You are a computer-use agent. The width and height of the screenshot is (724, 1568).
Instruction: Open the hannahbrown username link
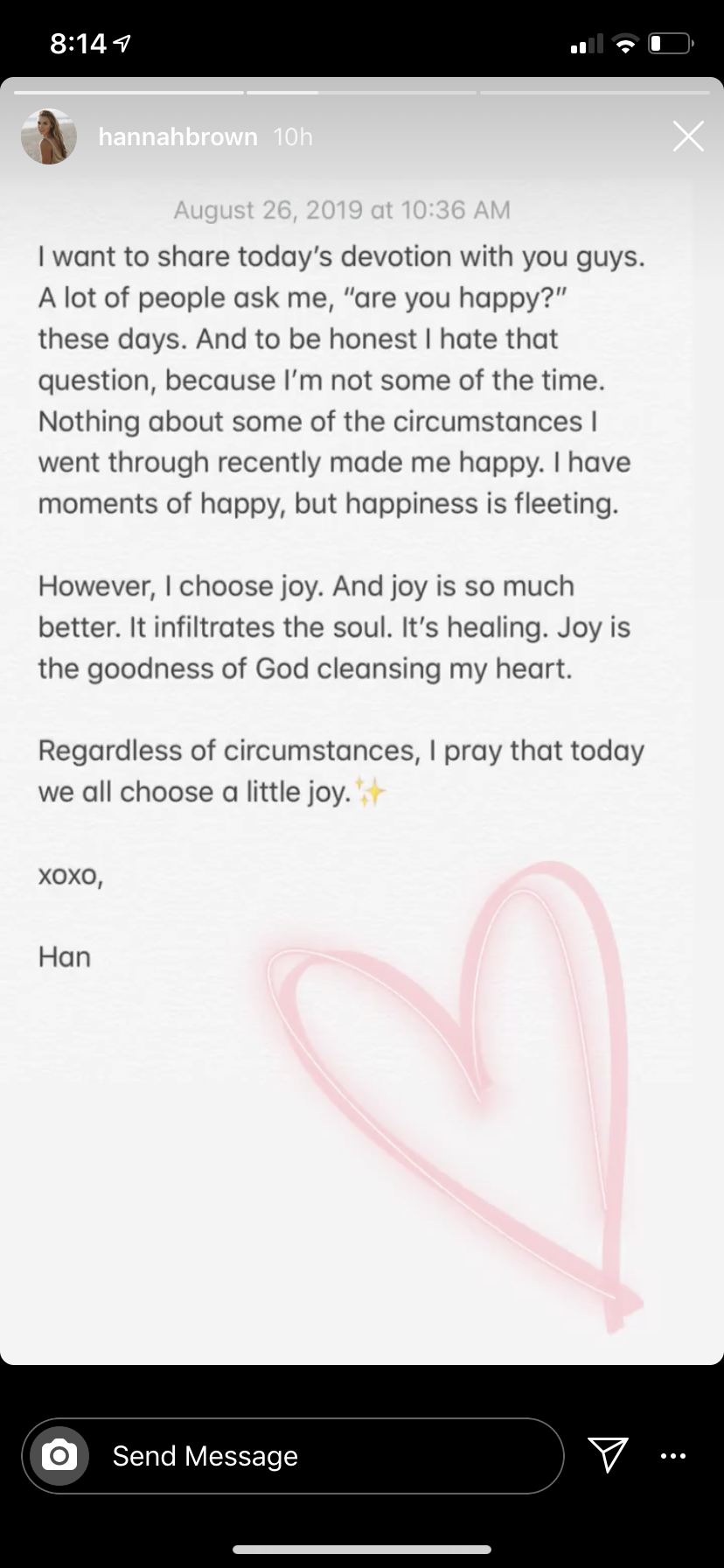[178, 136]
